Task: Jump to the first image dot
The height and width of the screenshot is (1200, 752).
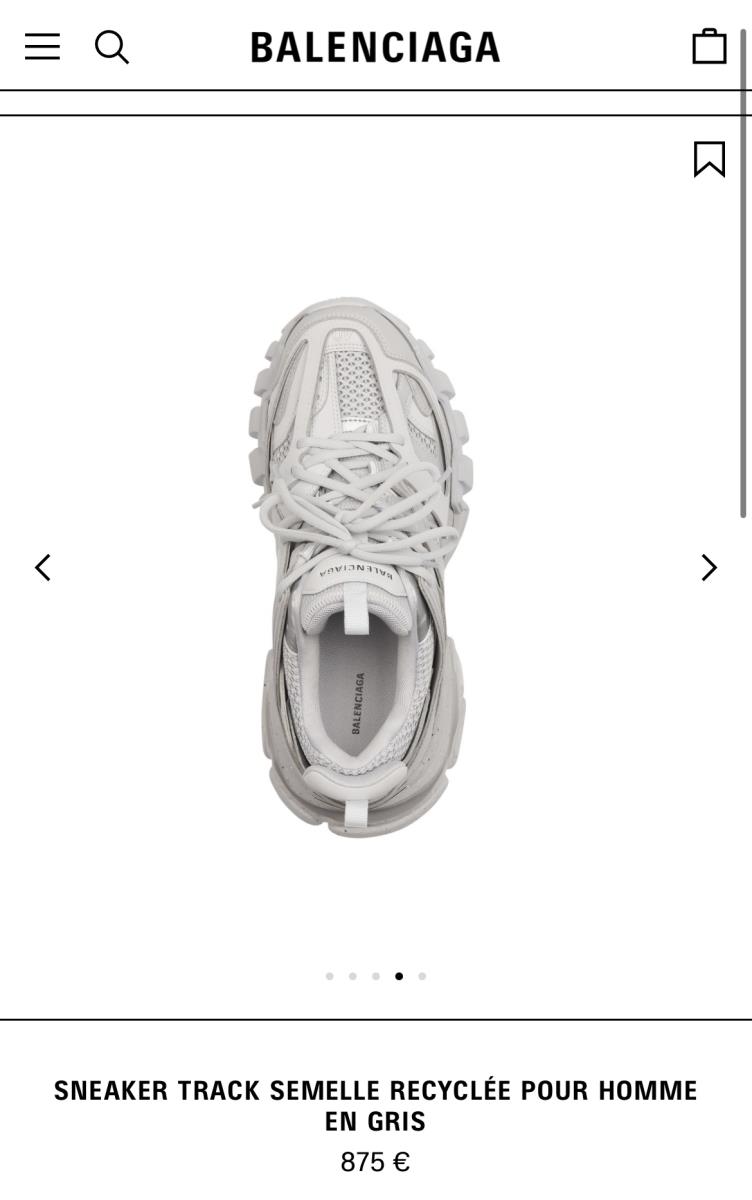Action: pos(329,976)
